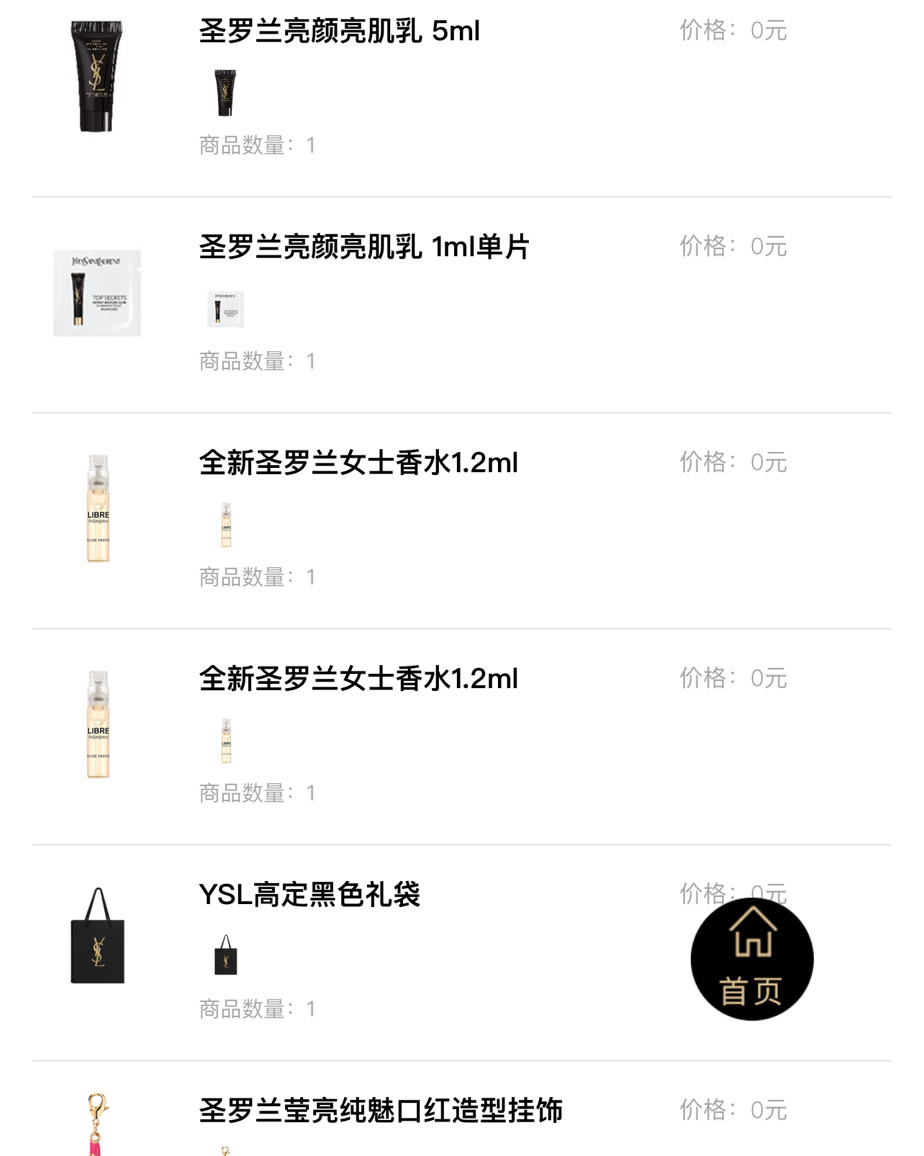Viewport: 924px width, 1156px height.
Task: Click the white TOP SECRETS sachet thumbnail
Action: tap(97, 292)
